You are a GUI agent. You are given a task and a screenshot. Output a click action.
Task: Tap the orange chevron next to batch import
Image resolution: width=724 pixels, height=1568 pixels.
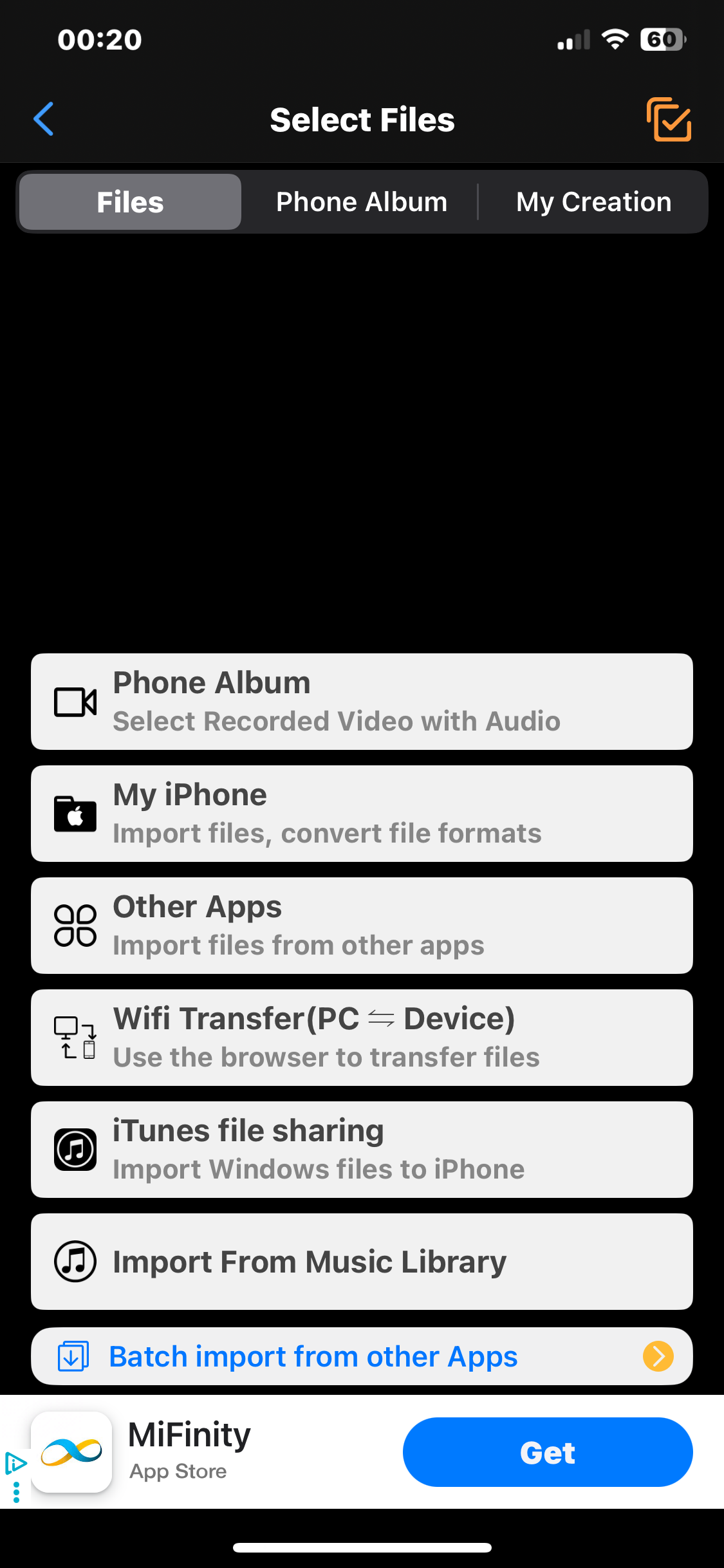tap(658, 1356)
